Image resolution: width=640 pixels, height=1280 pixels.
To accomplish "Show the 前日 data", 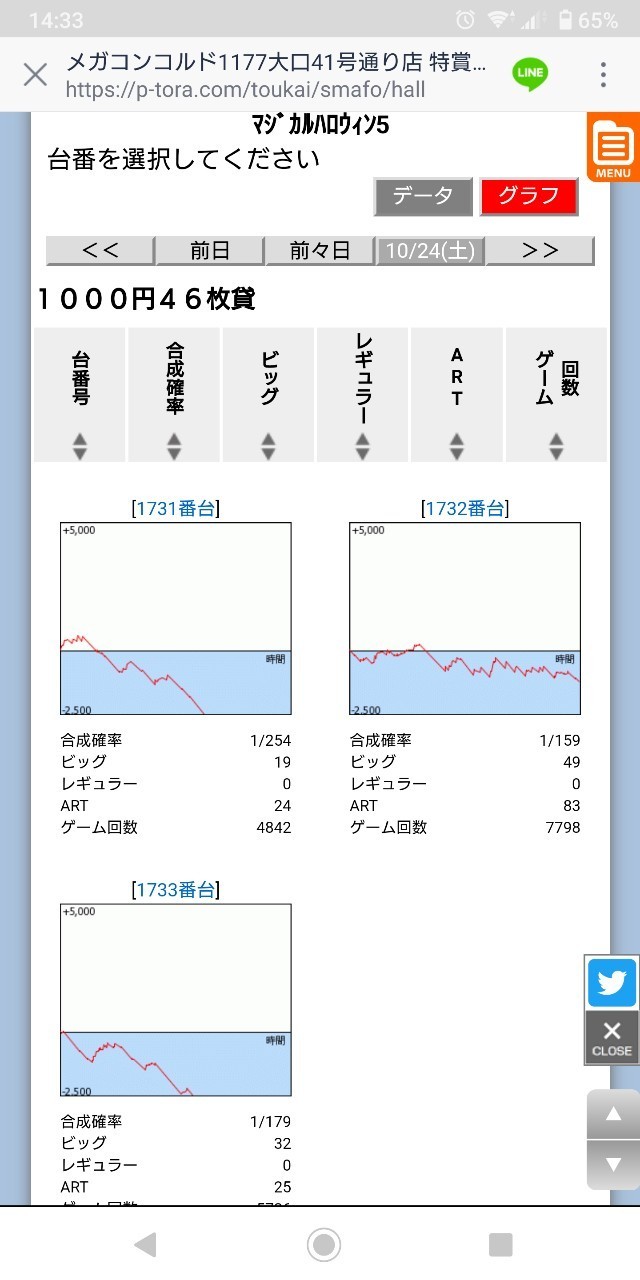I will click(209, 250).
